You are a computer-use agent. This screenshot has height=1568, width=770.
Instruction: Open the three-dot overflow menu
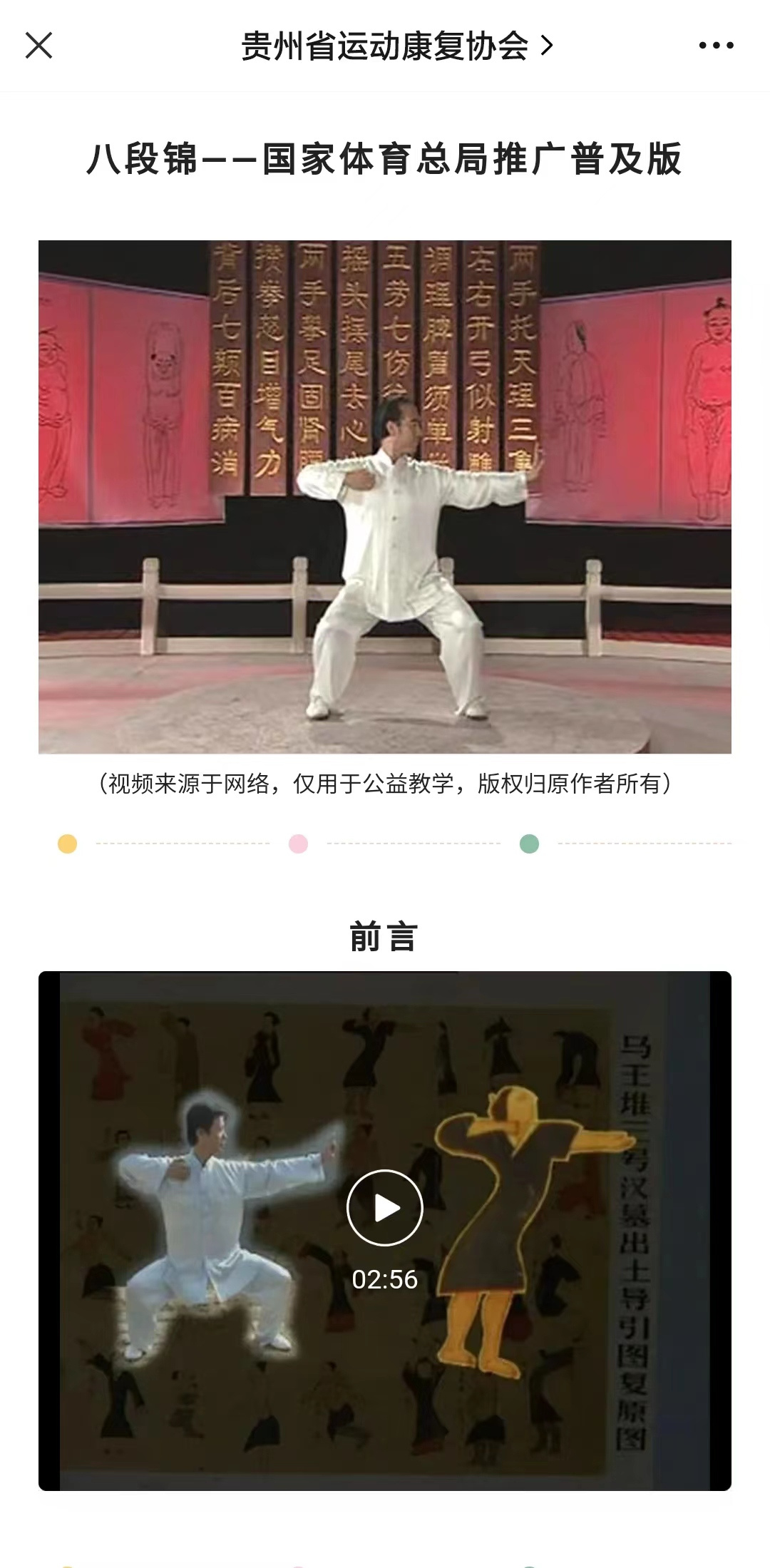pos(716,46)
